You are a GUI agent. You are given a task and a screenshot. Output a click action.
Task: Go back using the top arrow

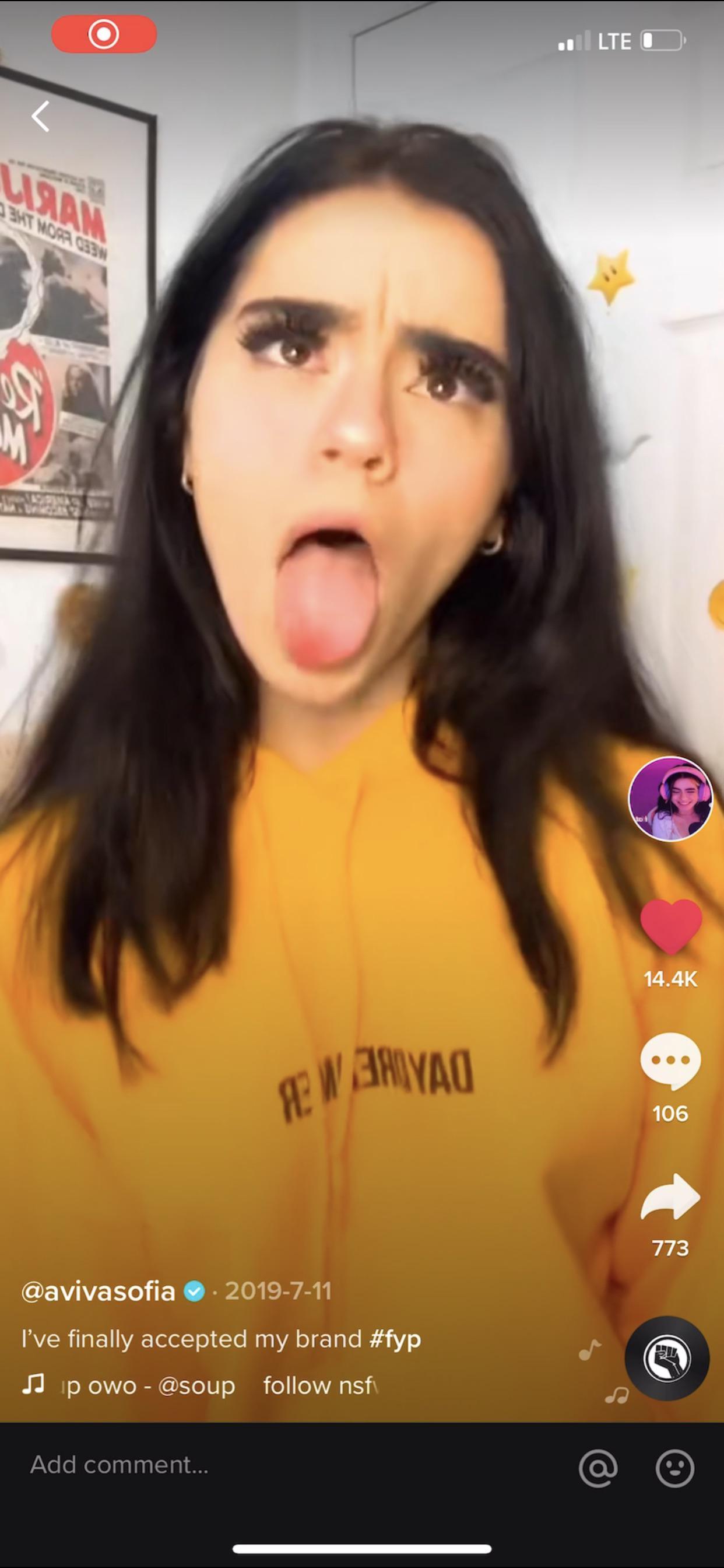pyautogui.click(x=41, y=116)
